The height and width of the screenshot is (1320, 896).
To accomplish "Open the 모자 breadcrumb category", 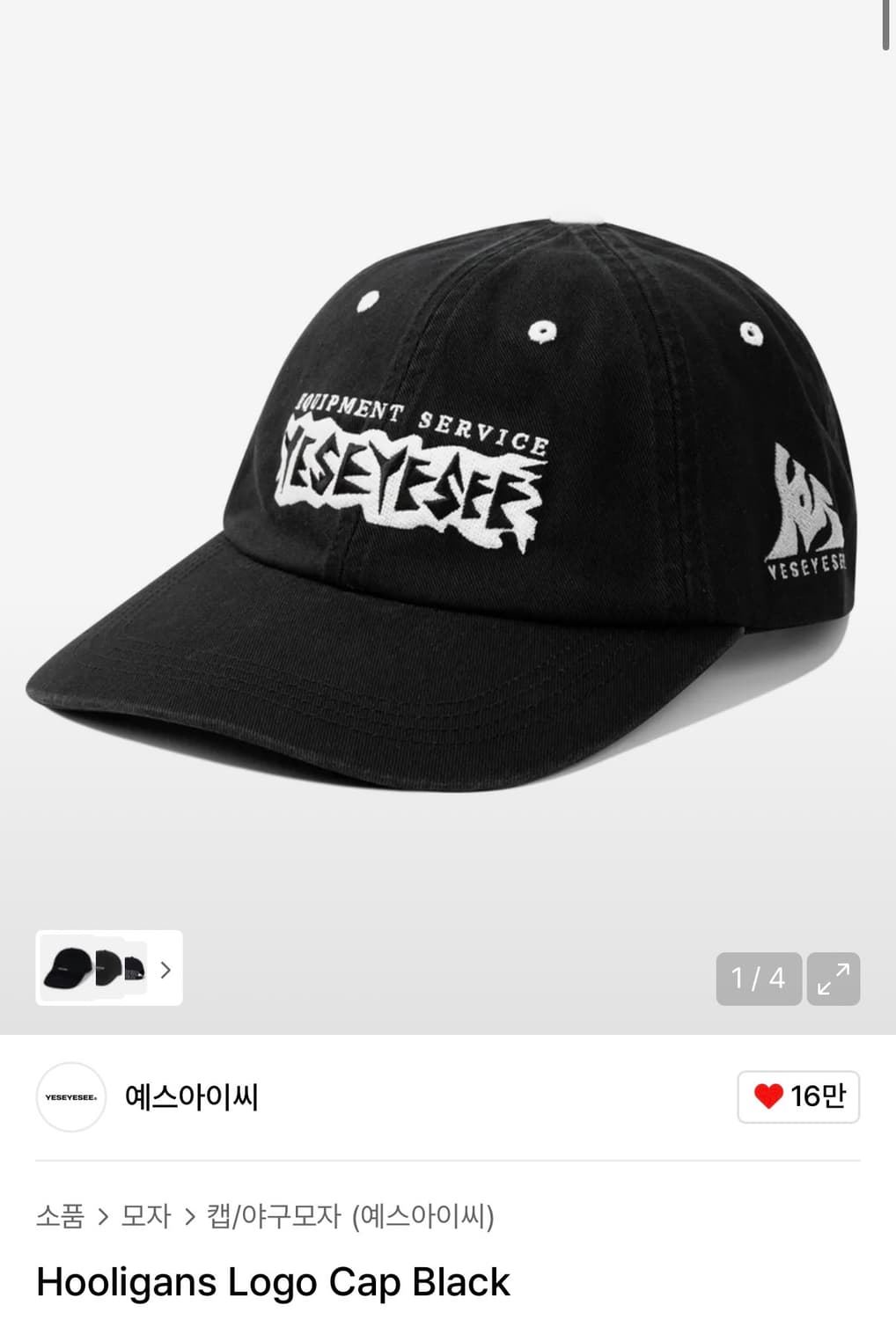I will click(146, 1217).
